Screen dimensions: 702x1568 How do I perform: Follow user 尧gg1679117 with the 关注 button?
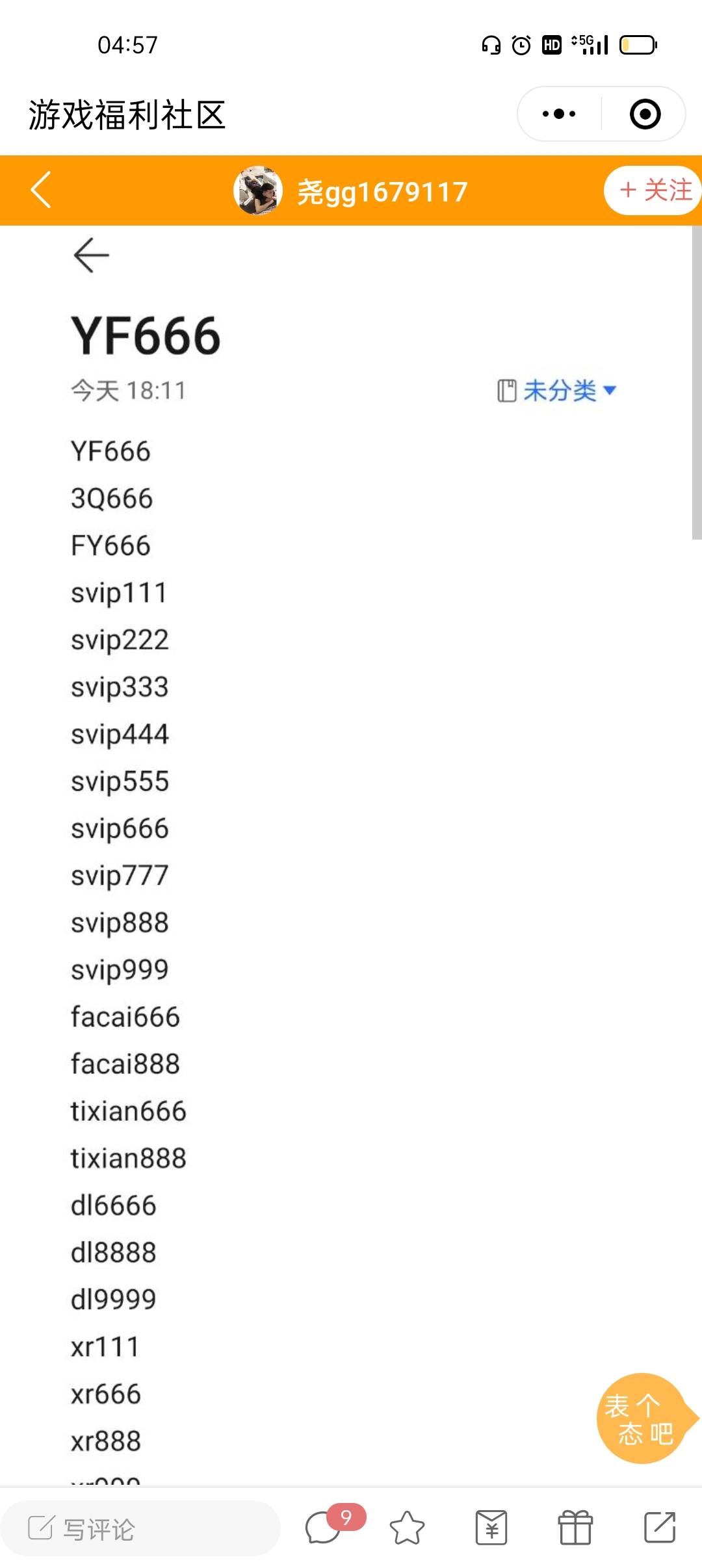(x=653, y=190)
